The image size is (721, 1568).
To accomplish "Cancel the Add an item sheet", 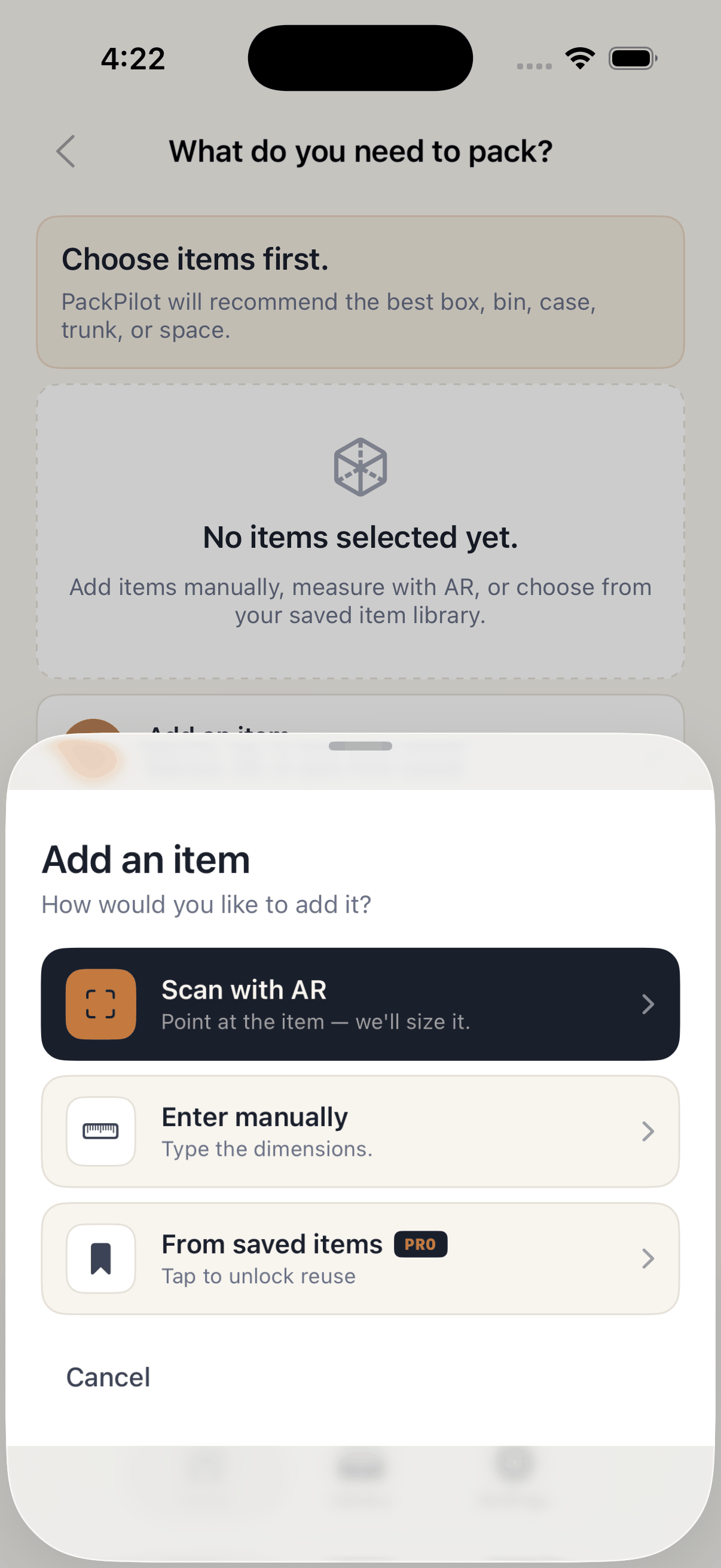I will coord(108,1377).
